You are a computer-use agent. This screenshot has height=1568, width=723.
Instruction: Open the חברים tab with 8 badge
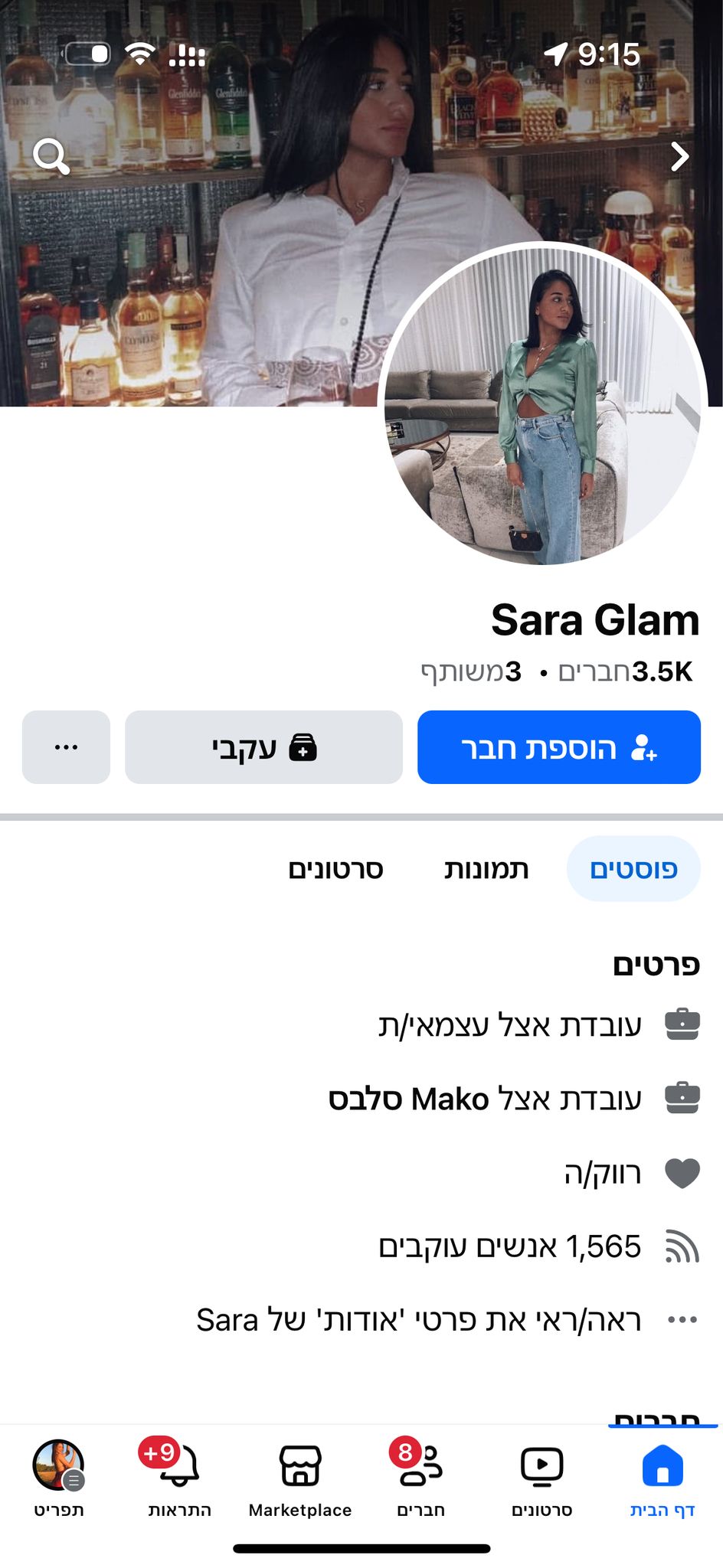point(420,1479)
